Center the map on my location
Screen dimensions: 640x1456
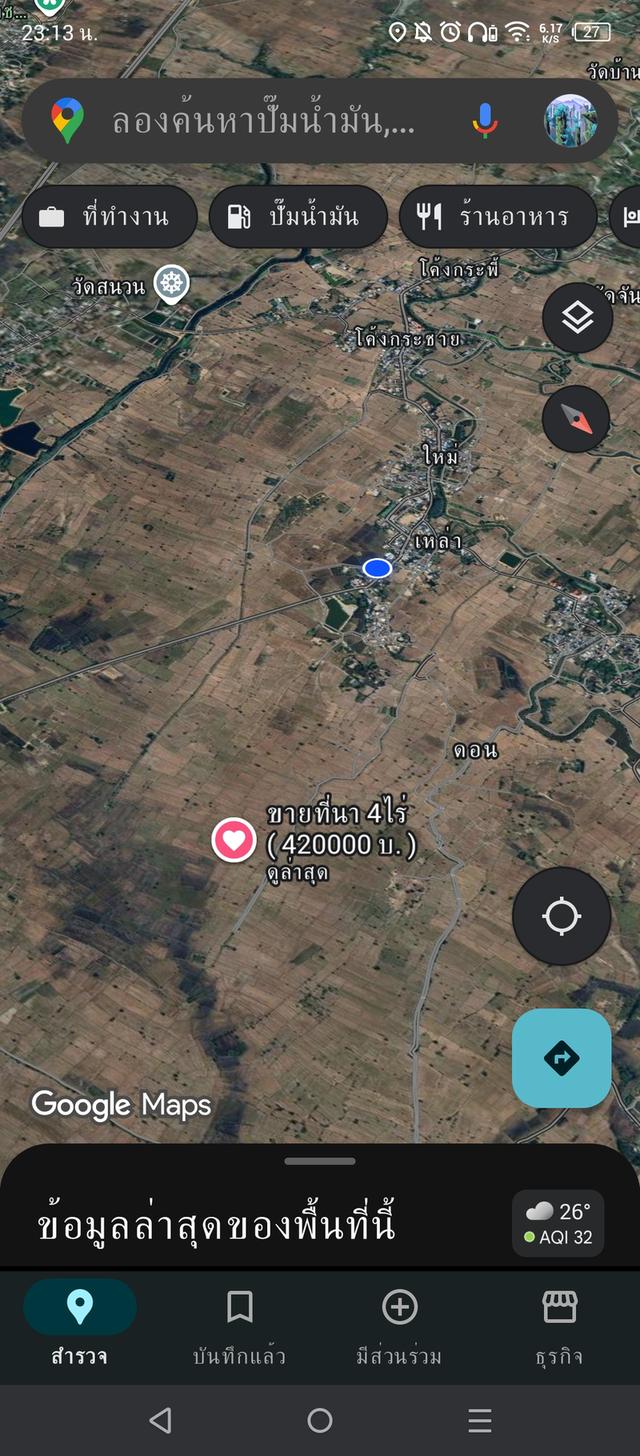tap(561, 916)
